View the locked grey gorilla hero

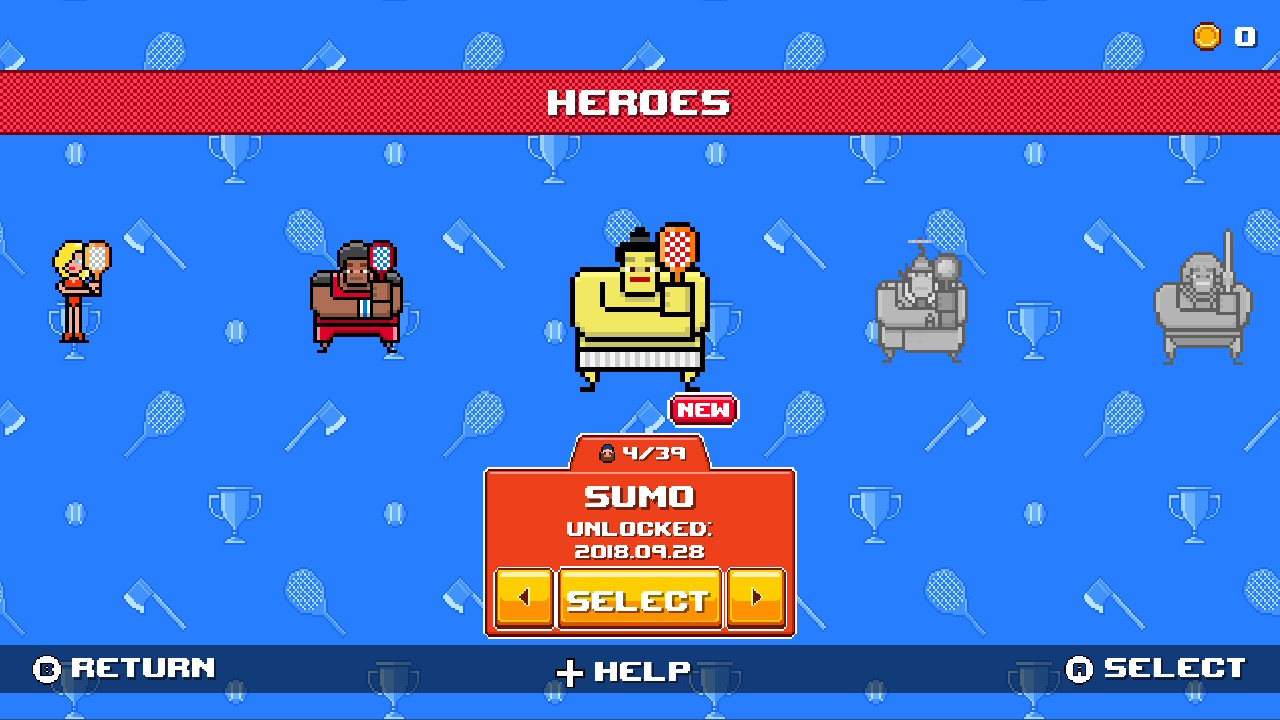click(1203, 300)
